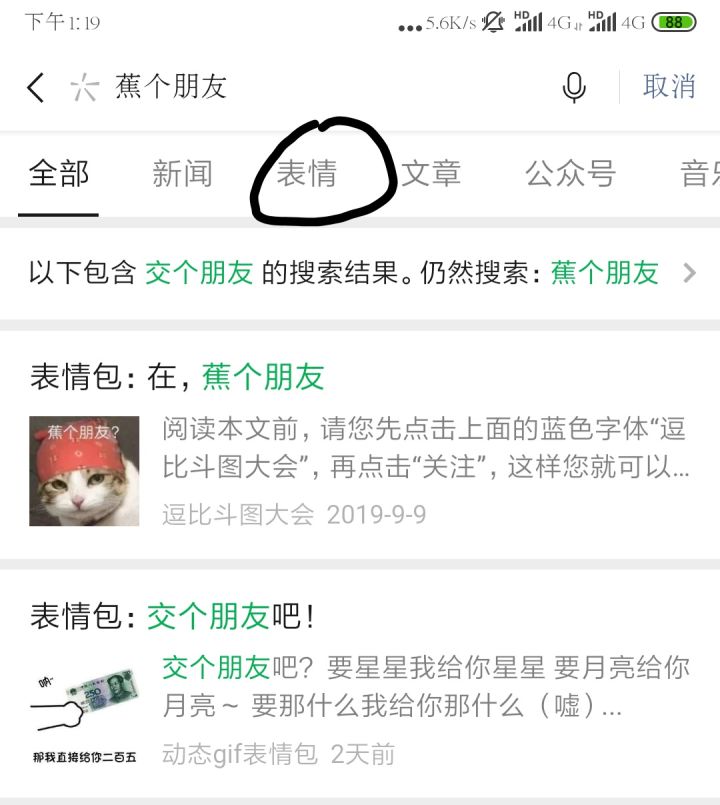Search again for 蕉个朋友 via green link

606,271
